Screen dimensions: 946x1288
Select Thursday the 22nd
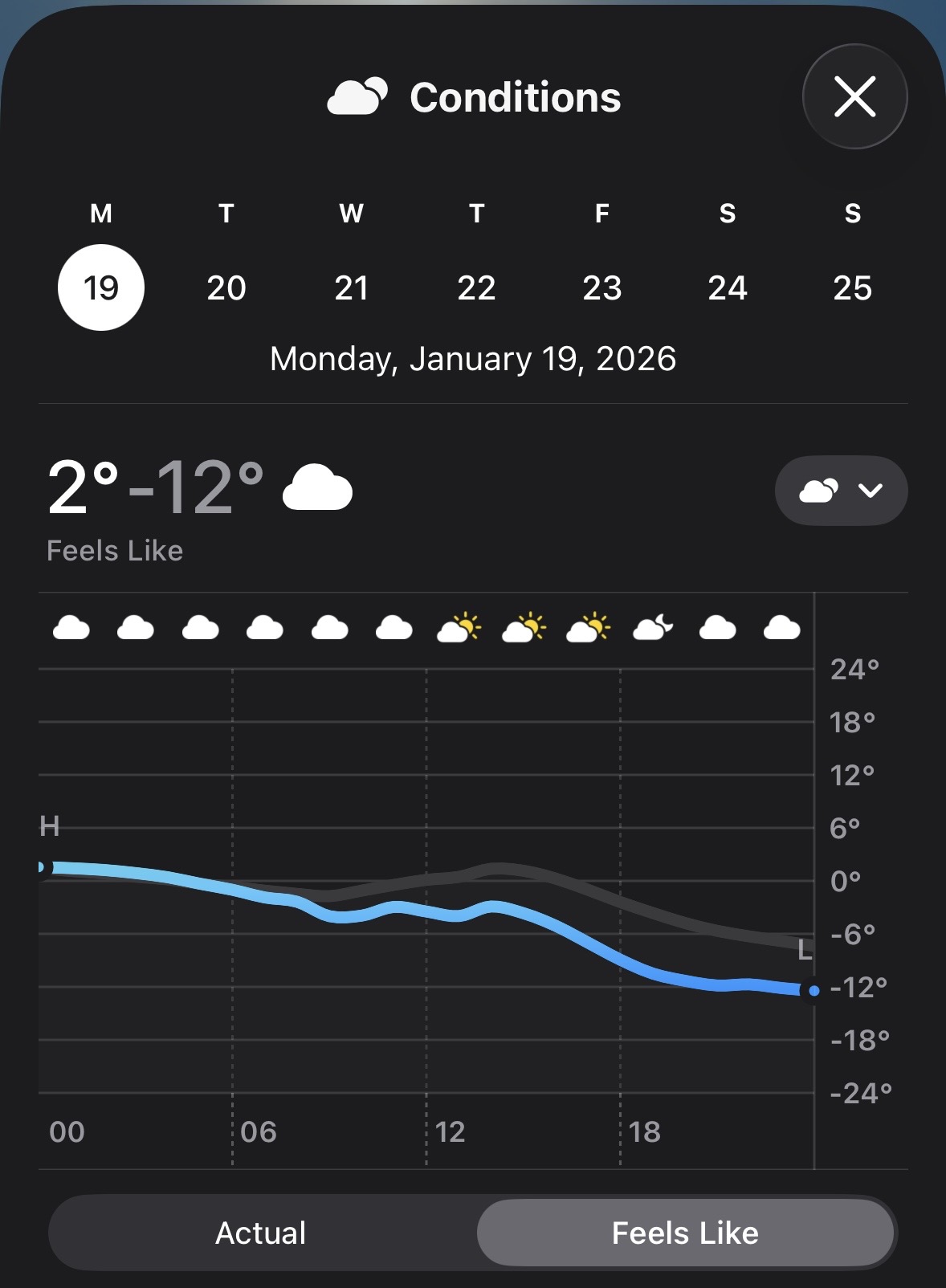click(x=477, y=287)
